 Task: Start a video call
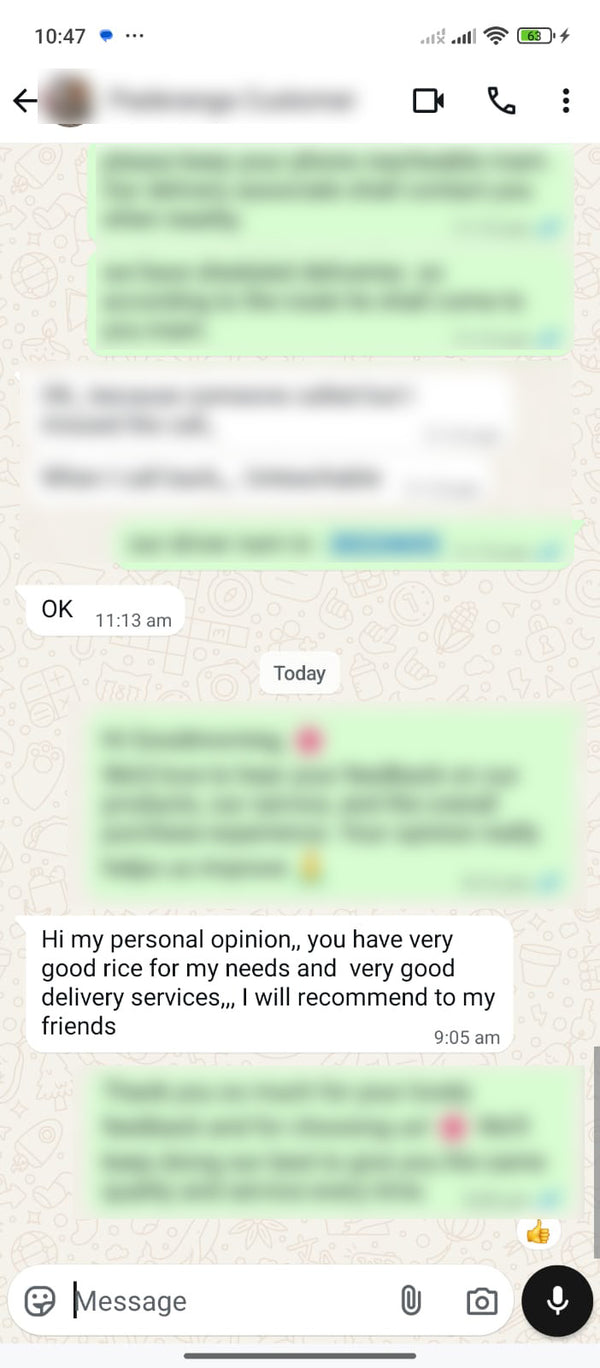point(428,100)
